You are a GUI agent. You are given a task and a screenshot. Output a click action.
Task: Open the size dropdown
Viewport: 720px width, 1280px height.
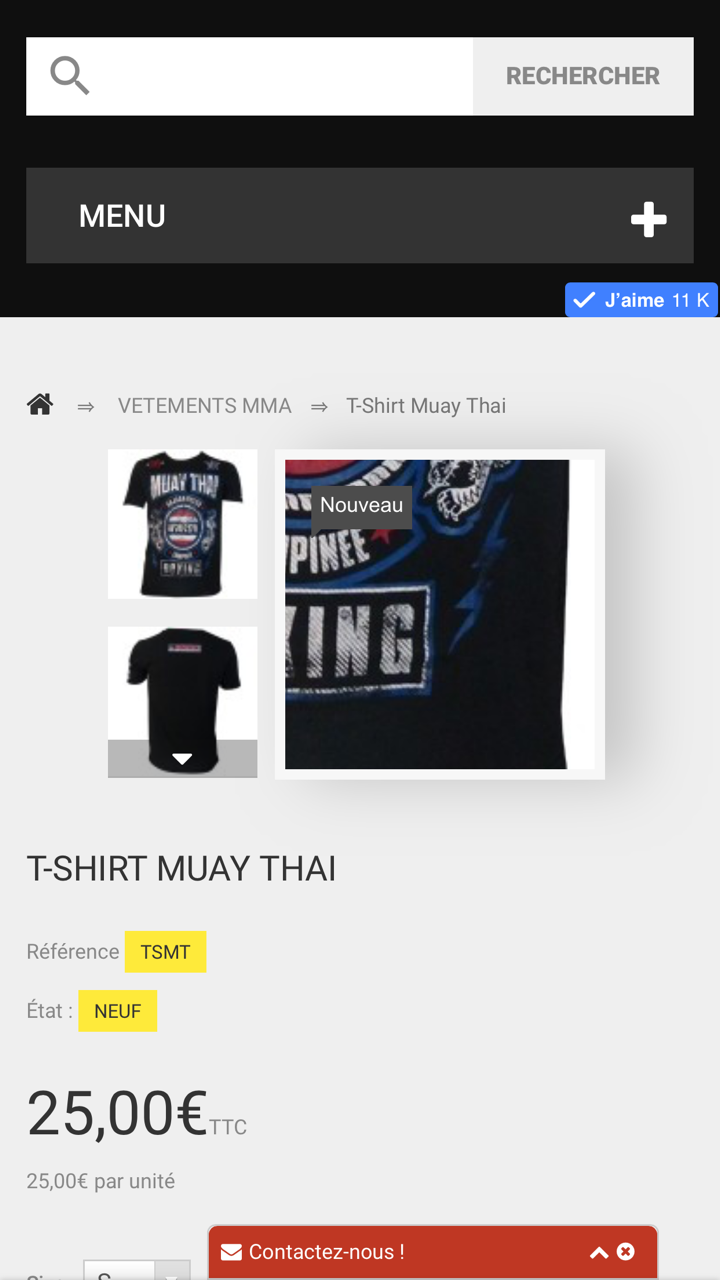[x=136, y=1272]
